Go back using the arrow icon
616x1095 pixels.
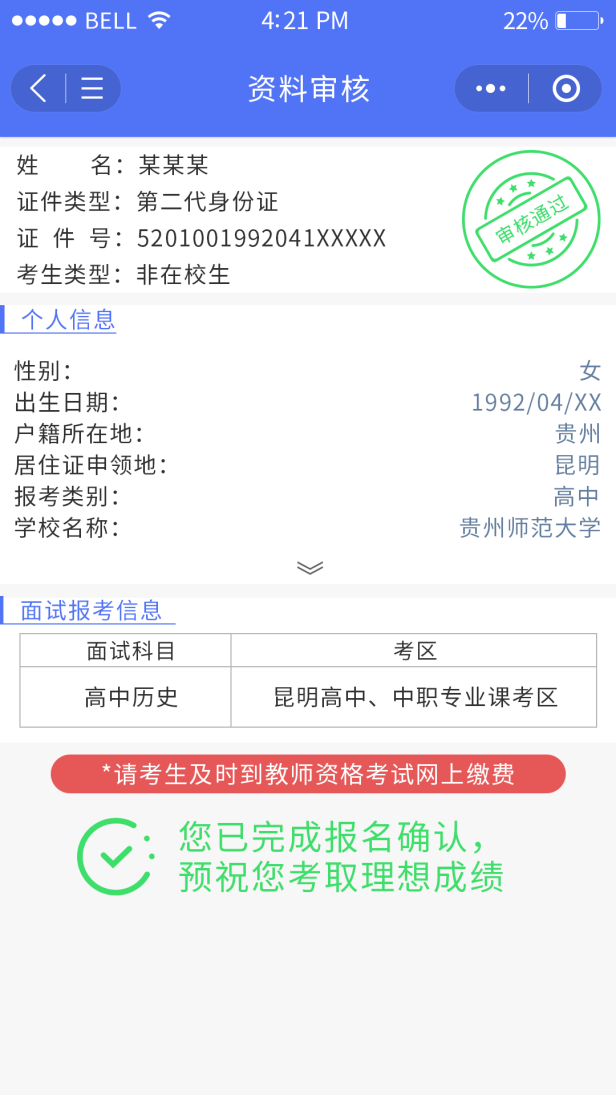38,89
